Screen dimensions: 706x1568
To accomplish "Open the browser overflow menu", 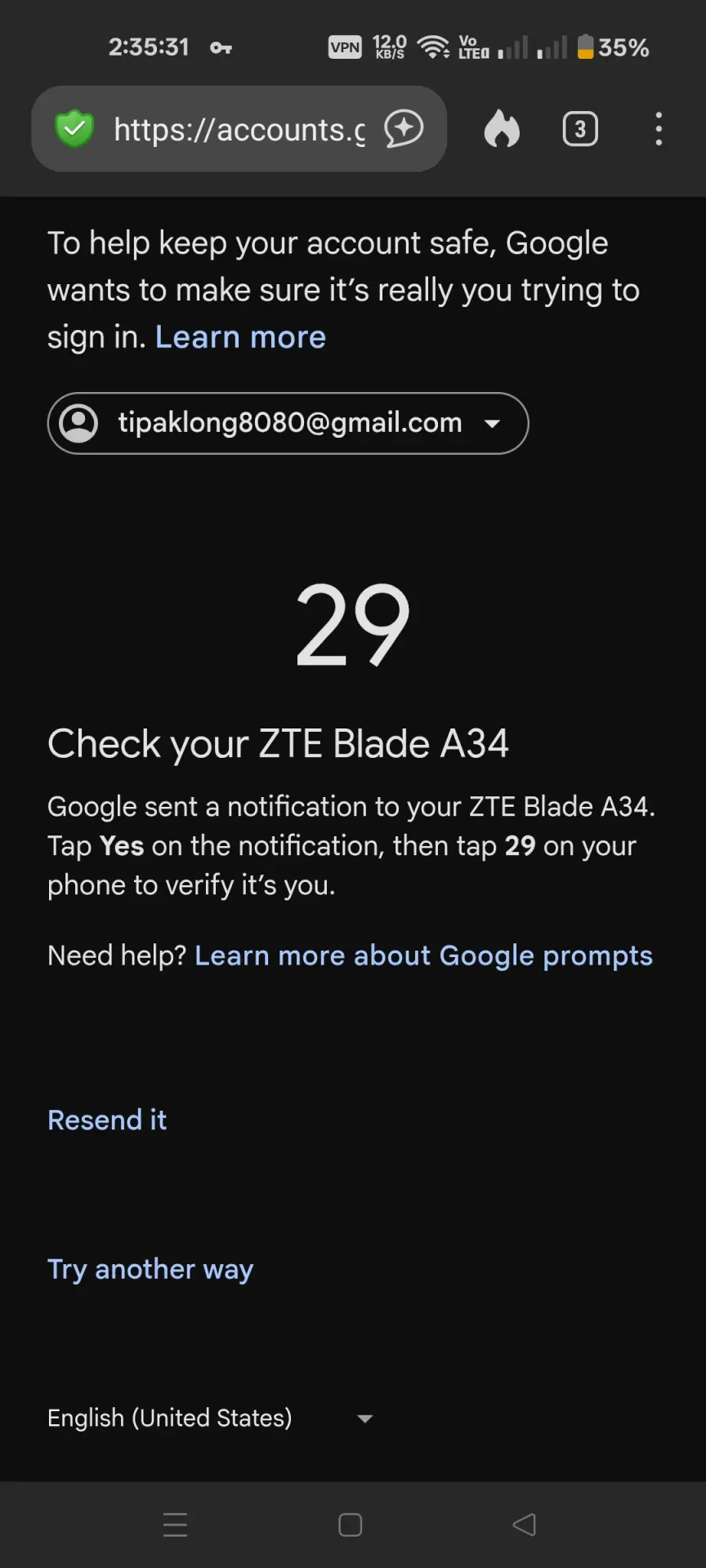I will tap(659, 129).
